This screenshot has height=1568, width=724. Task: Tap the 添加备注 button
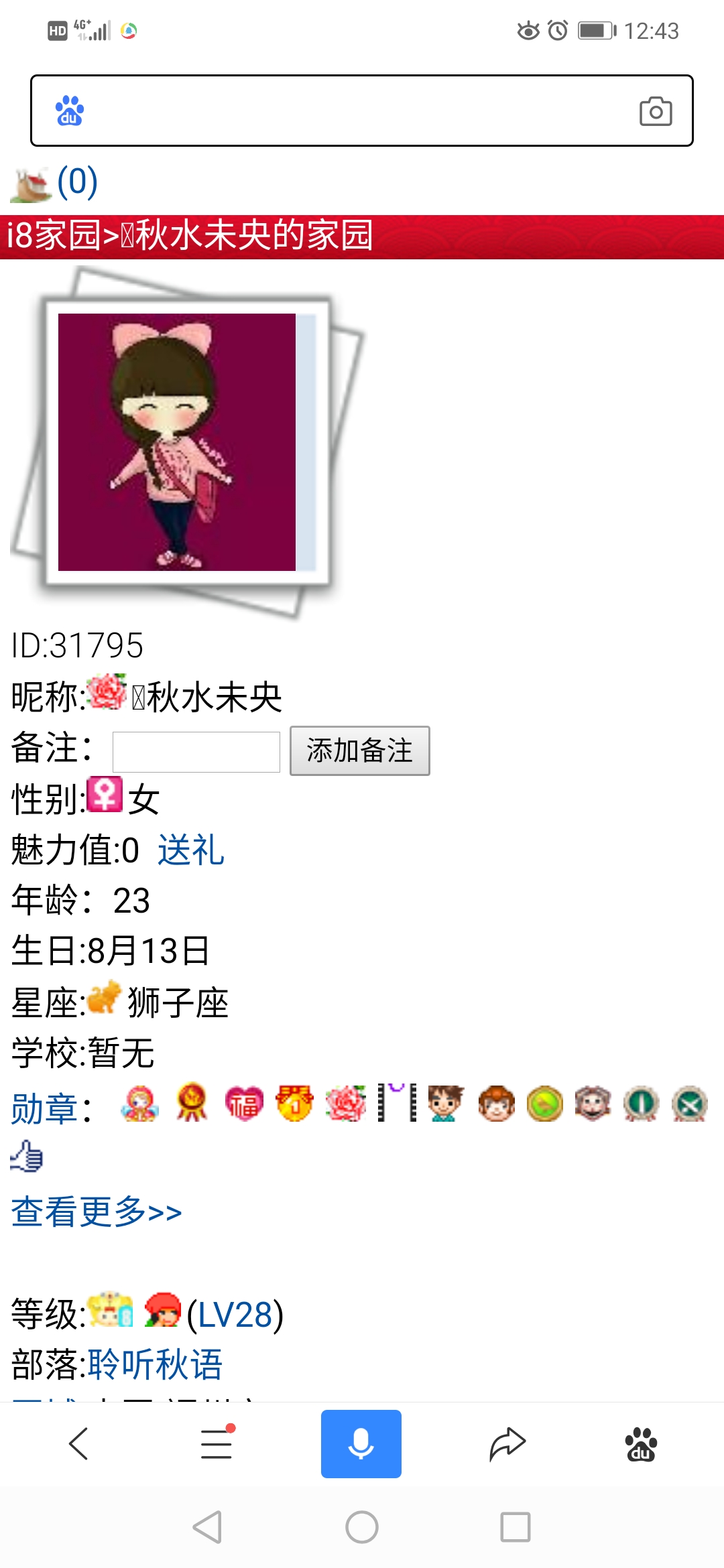coord(360,751)
